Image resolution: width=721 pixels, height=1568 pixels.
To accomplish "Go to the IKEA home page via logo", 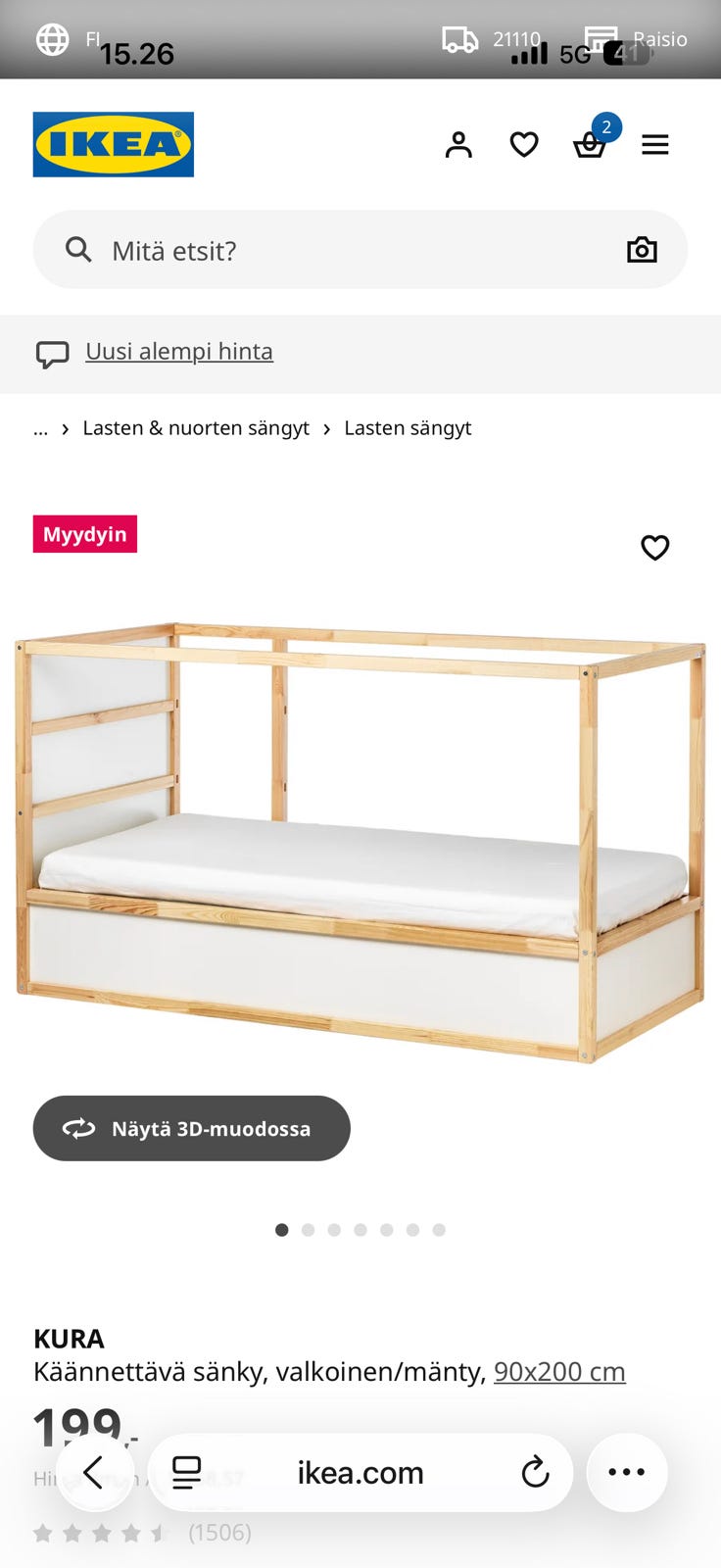I will point(114,145).
